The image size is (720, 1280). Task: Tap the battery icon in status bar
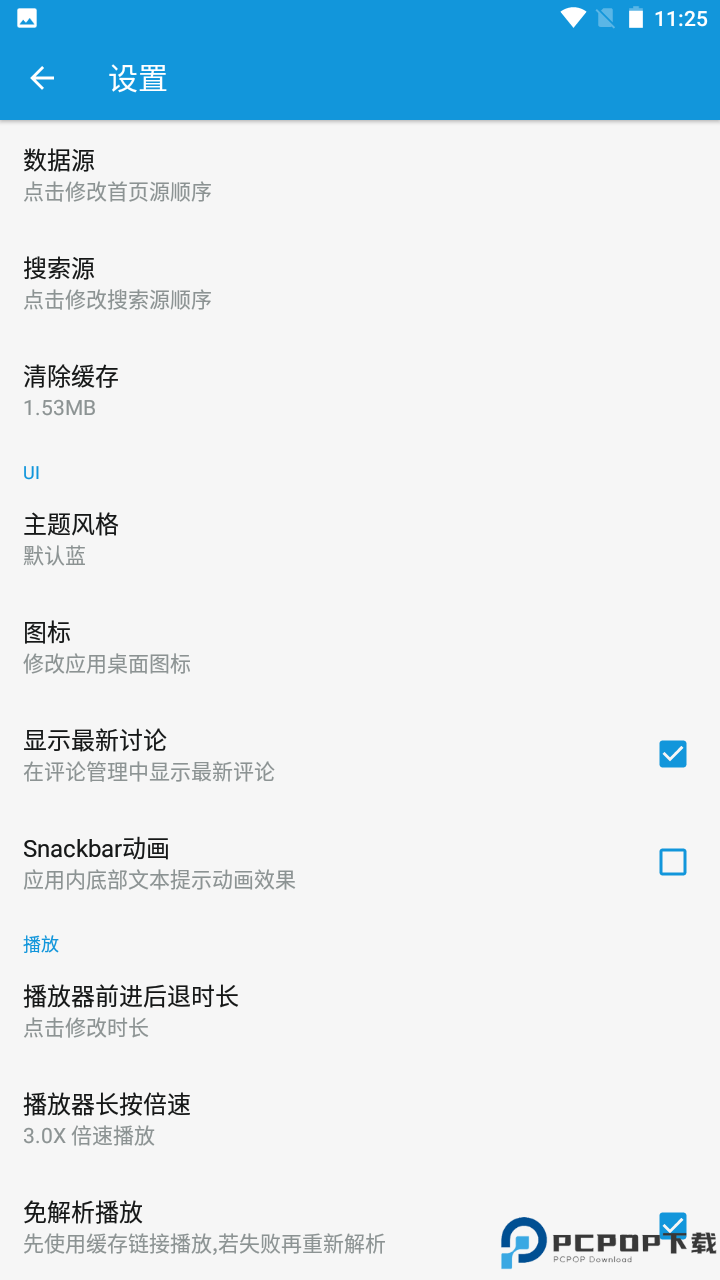pos(640,16)
